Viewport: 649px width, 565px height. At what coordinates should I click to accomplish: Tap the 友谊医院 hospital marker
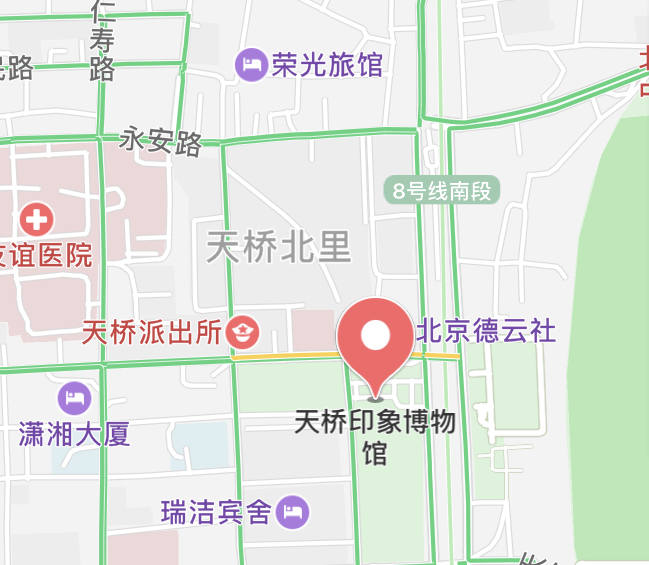coord(36,218)
